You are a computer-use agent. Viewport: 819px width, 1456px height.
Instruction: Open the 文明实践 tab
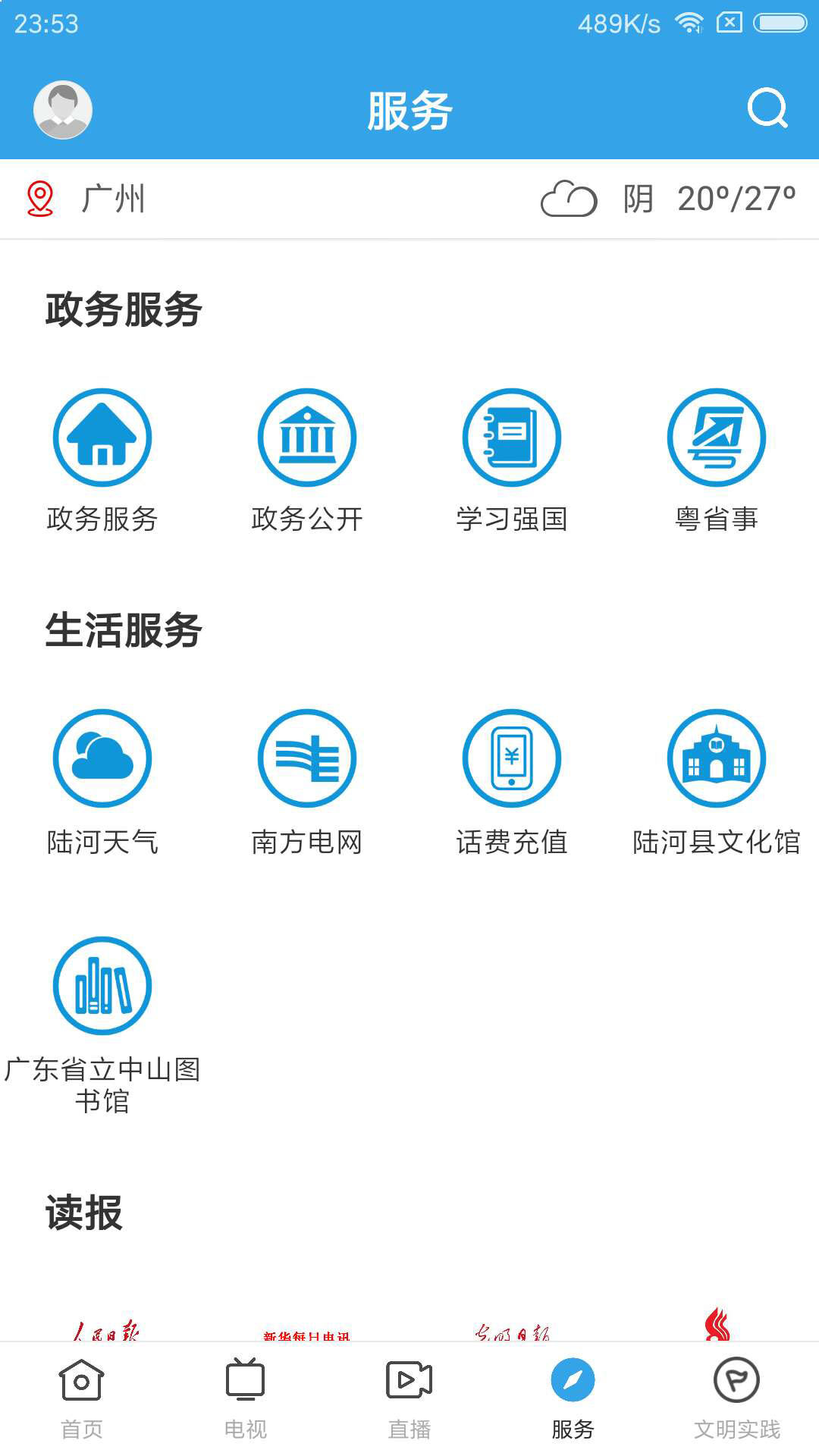pyautogui.click(x=736, y=1399)
